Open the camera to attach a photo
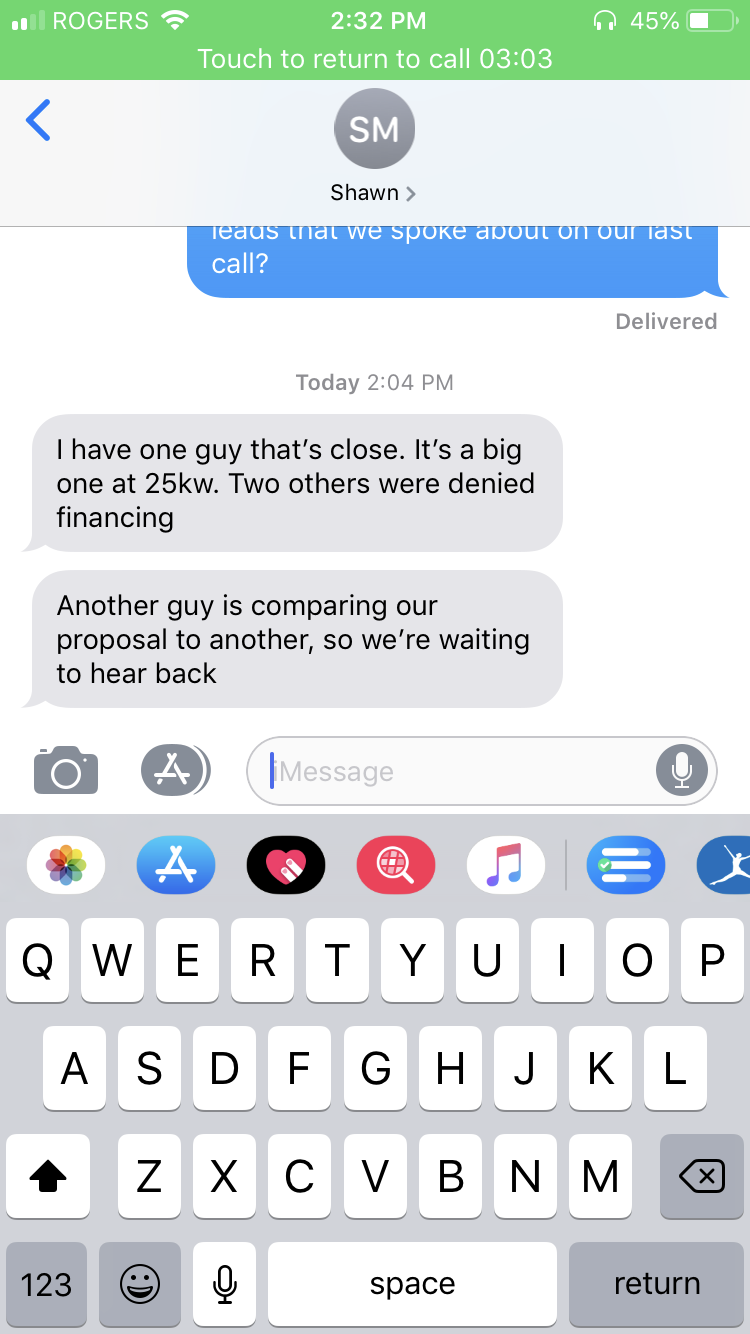 pos(66,770)
